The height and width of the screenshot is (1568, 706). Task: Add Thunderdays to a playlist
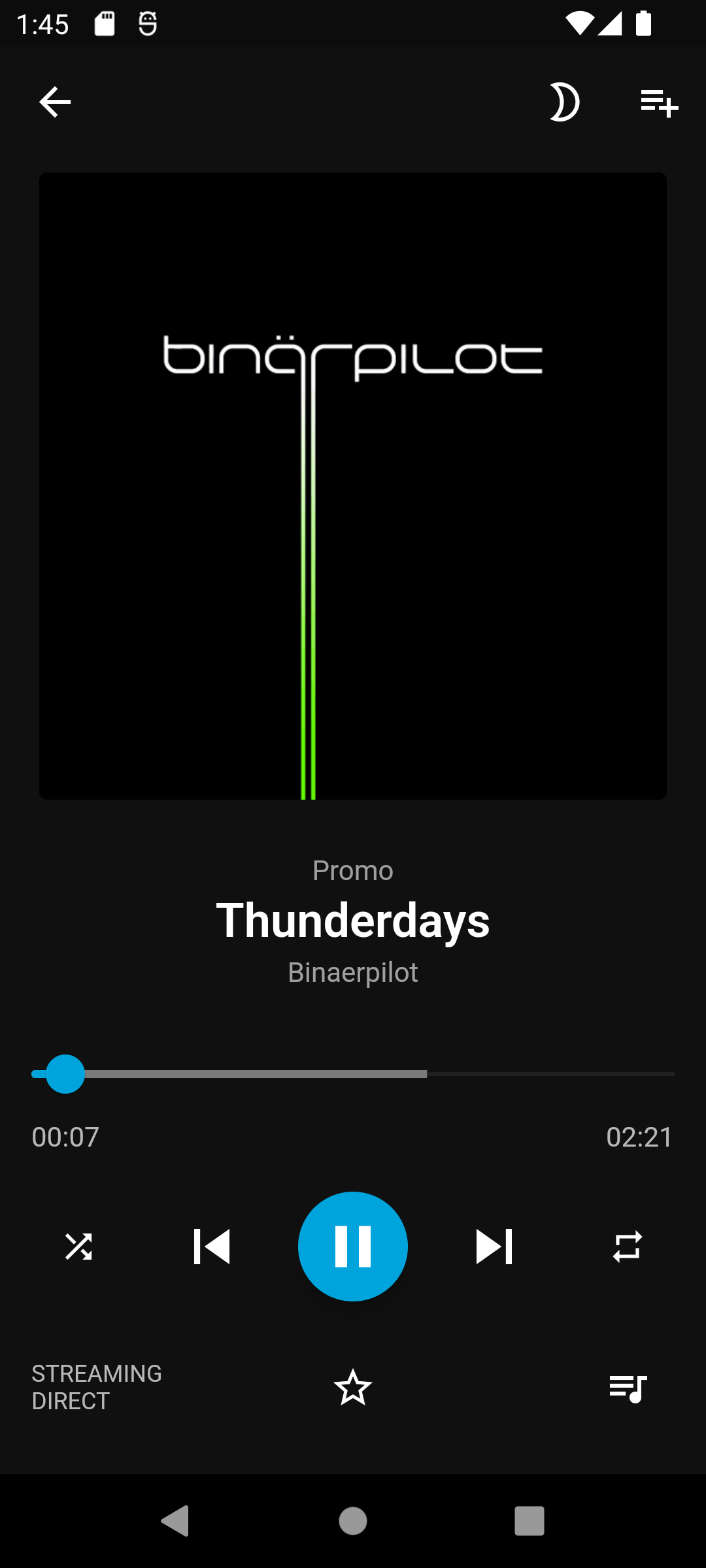pyautogui.click(x=659, y=103)
